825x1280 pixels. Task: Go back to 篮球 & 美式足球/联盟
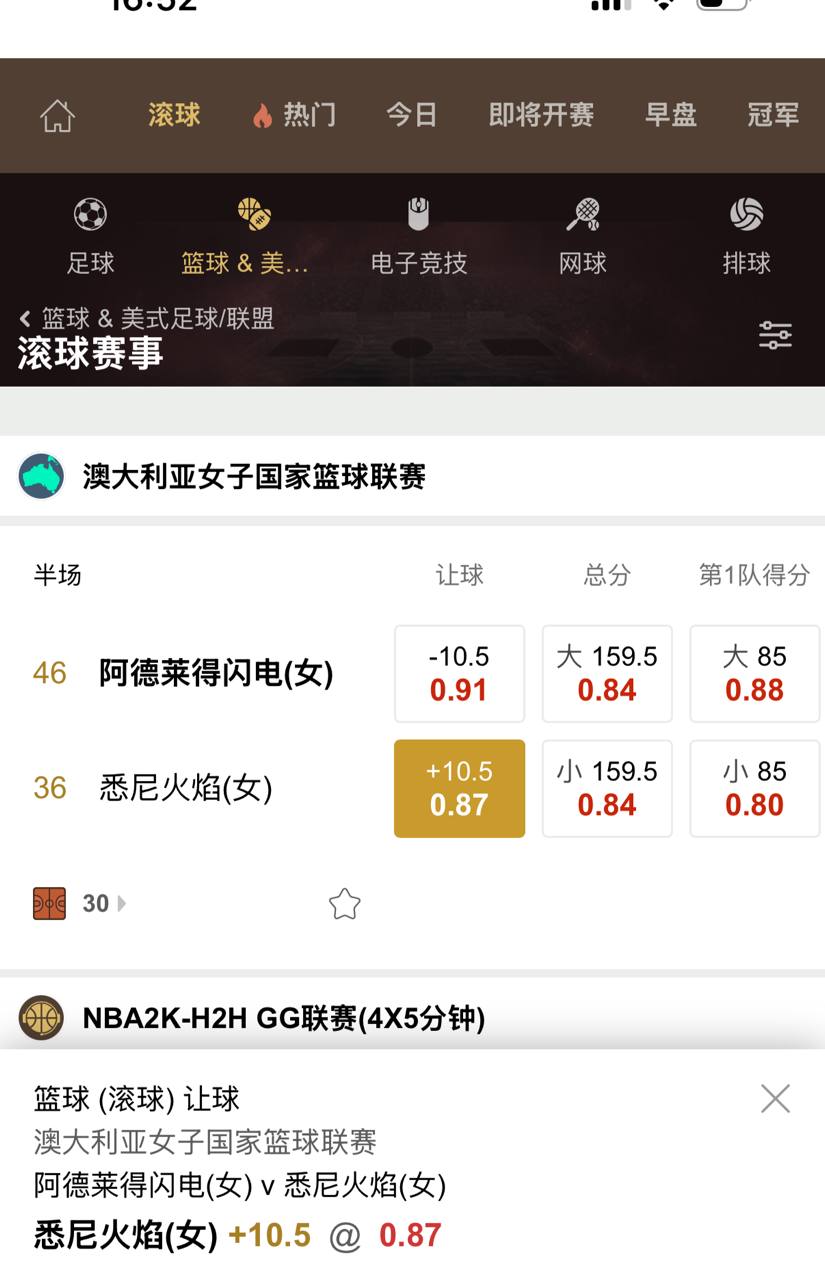pyautogui.click(x=147, y=319)
